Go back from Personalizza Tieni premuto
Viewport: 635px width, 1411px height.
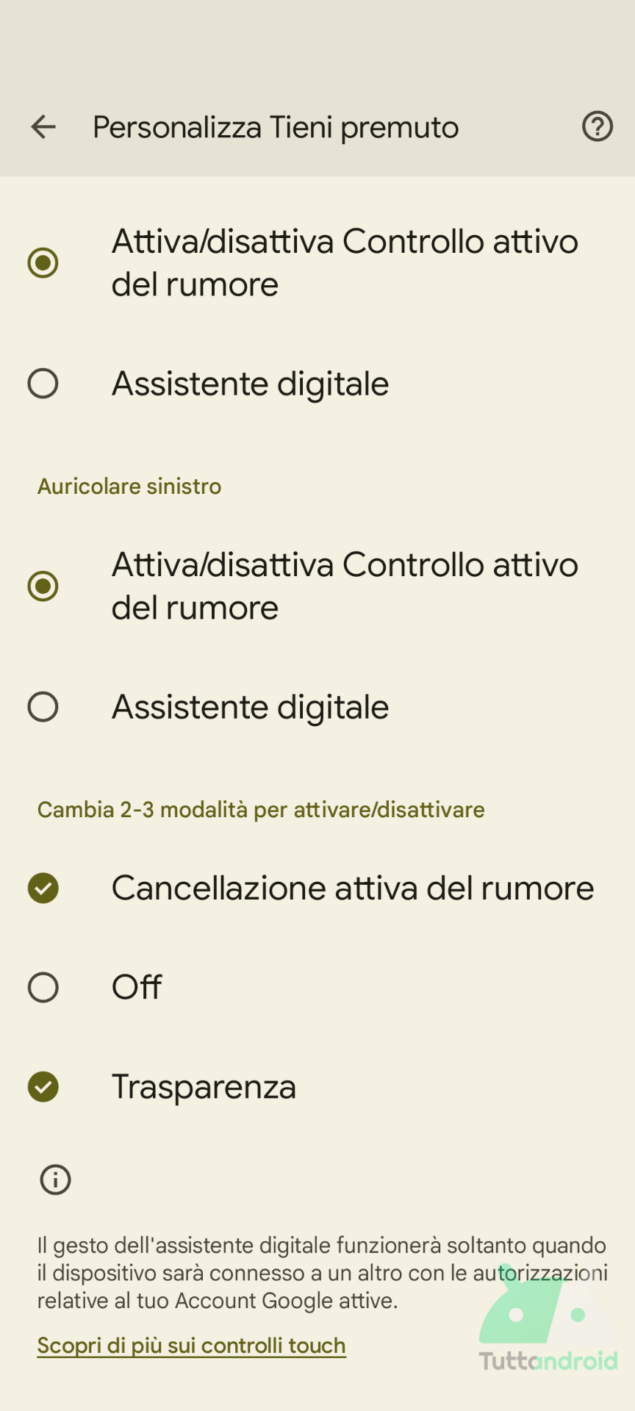43,127
